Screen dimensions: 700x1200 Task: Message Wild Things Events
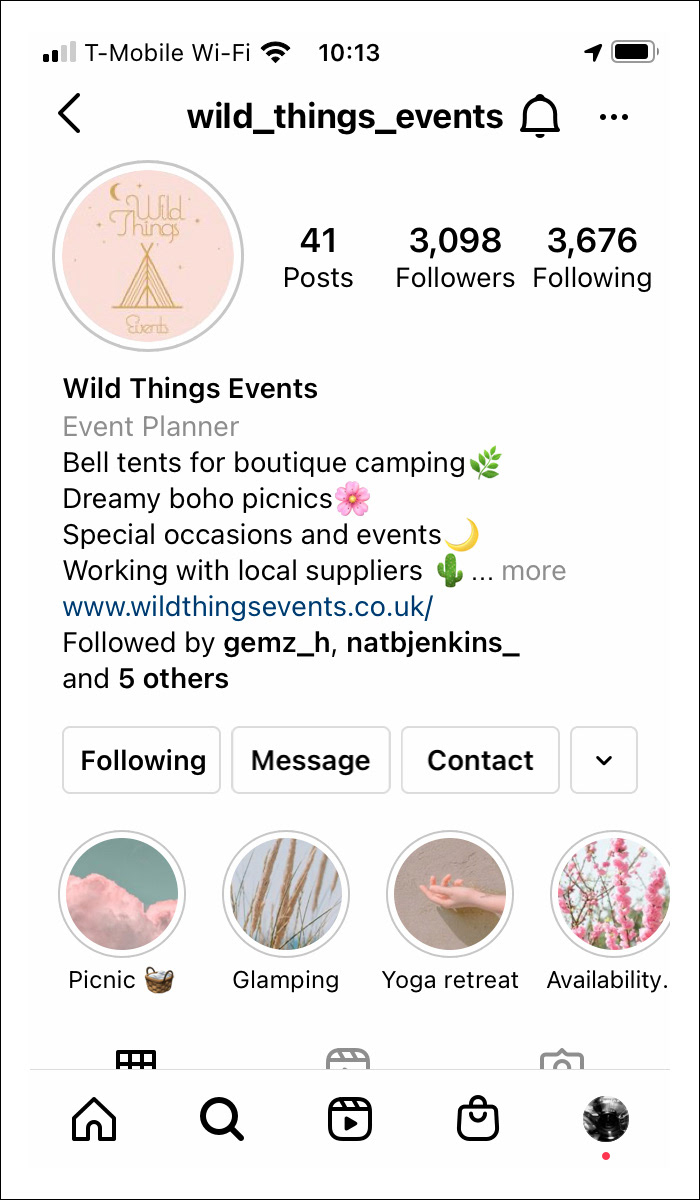tap(311, 760)
